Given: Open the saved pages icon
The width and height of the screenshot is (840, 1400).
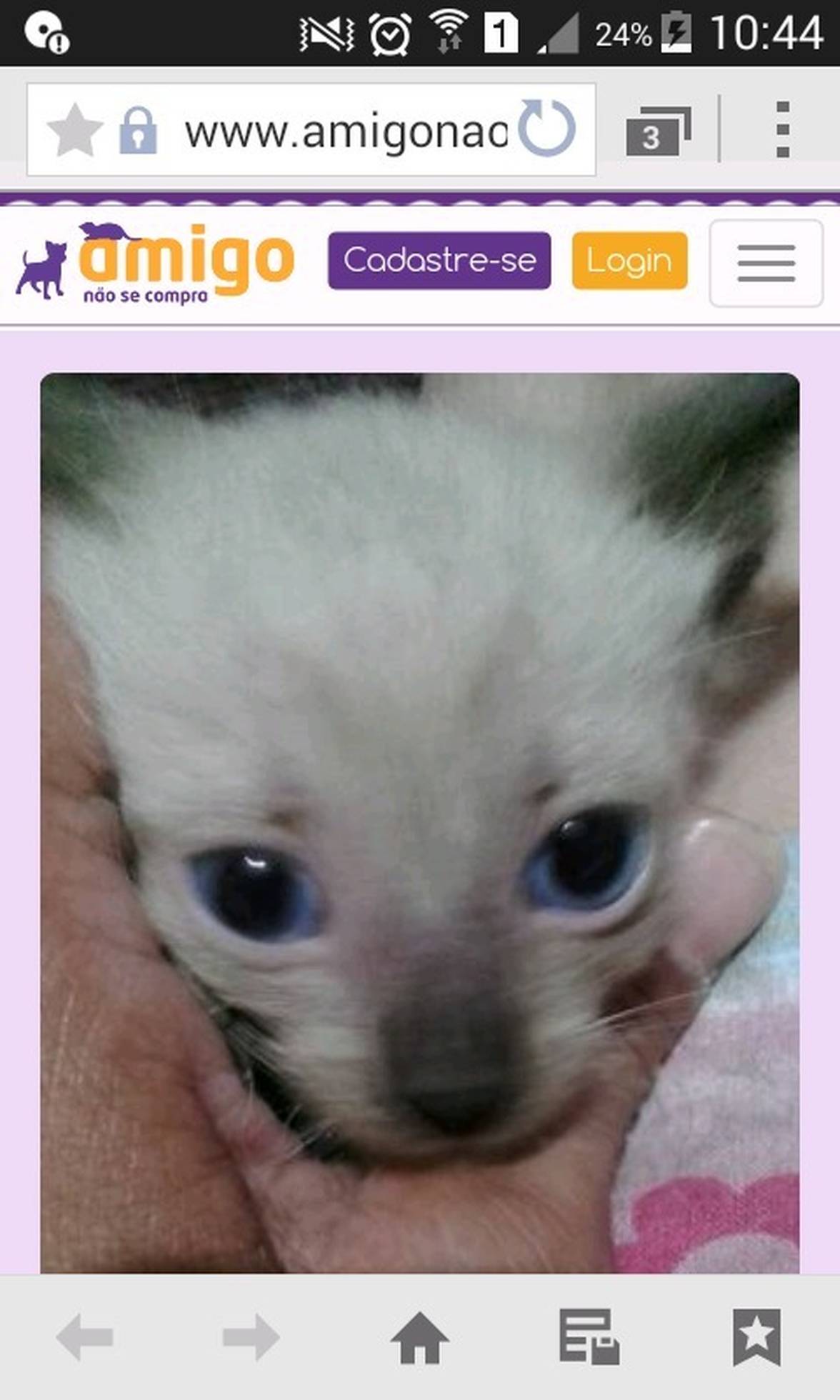Looking at the screenshot, I should pos(589,1336).
